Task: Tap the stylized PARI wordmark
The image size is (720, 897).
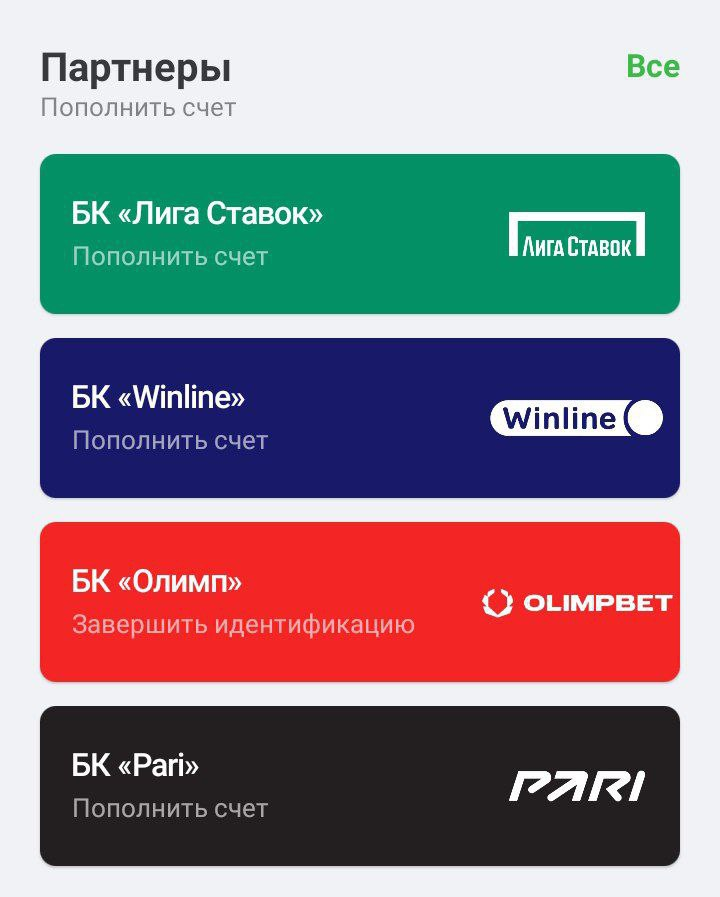Action: 580,786
